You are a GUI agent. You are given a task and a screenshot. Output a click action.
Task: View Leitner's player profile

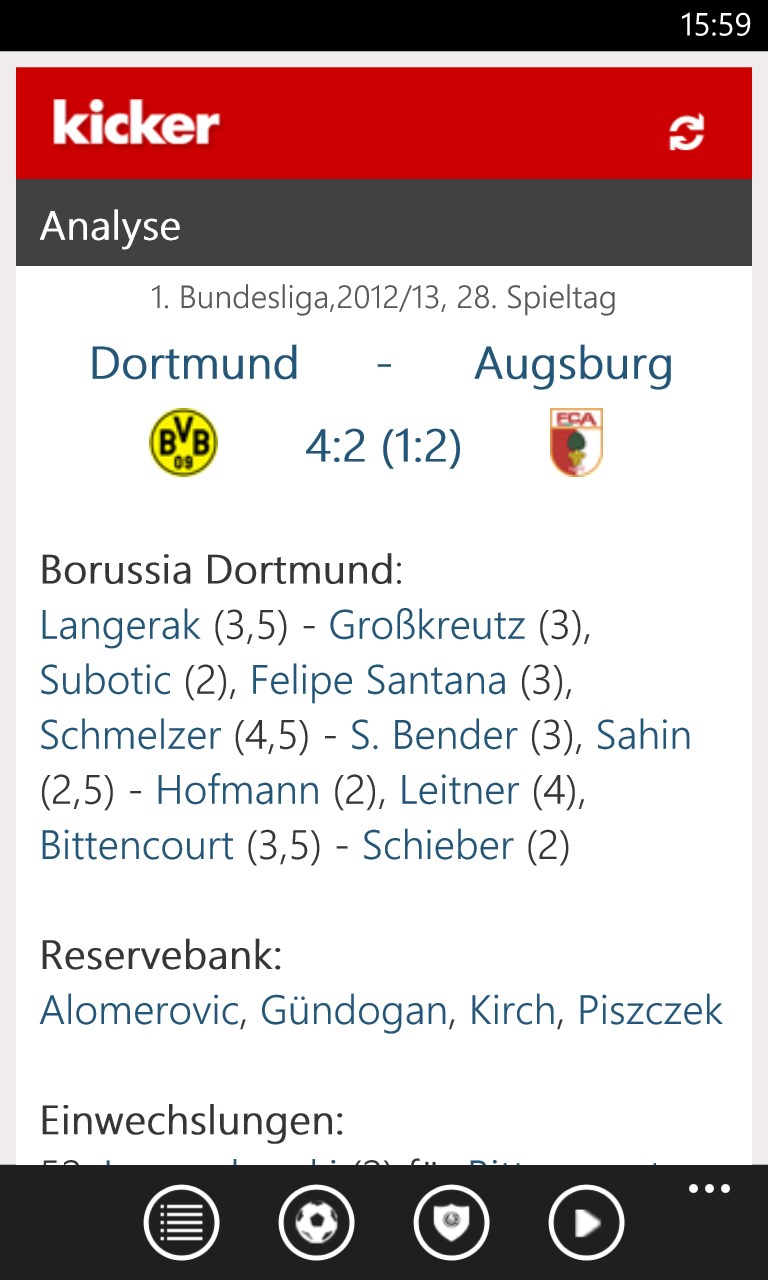point(459,791)
